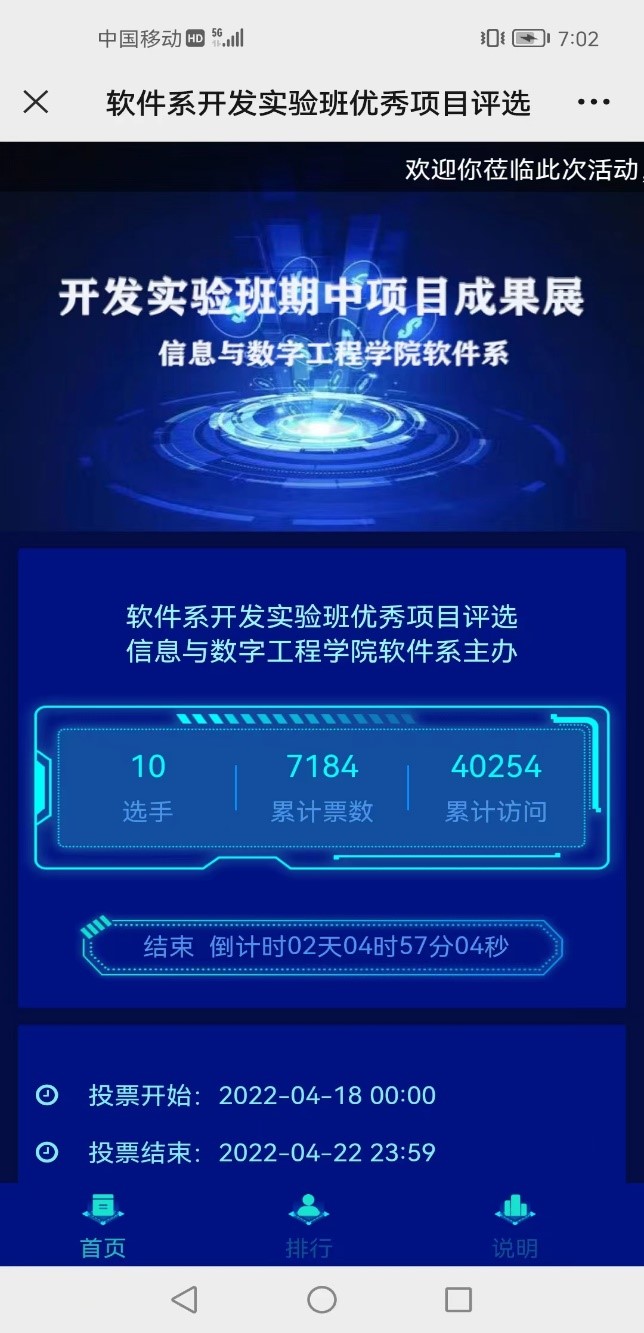
Task: Close the voting webview page
Action: 36,102
